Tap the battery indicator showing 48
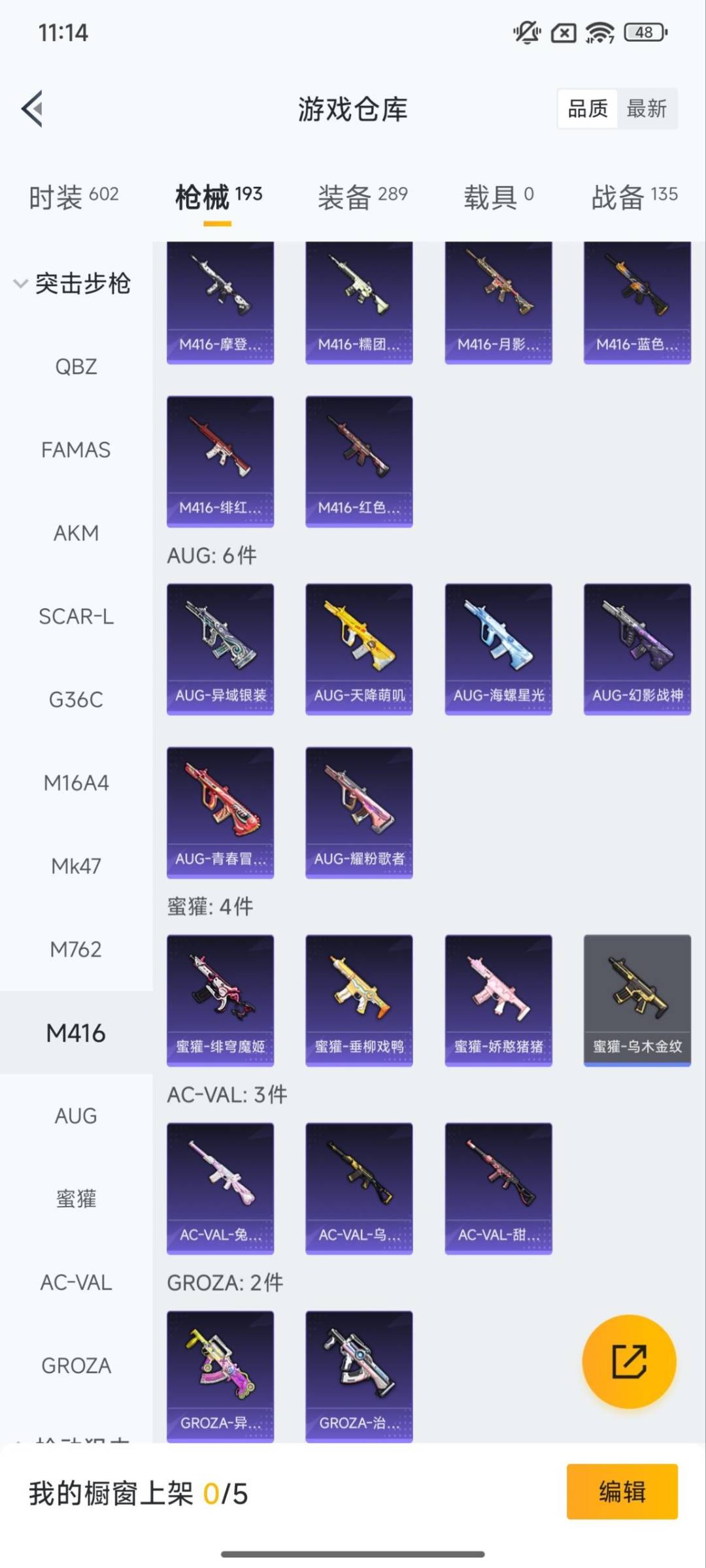 [x=644, y=33]
